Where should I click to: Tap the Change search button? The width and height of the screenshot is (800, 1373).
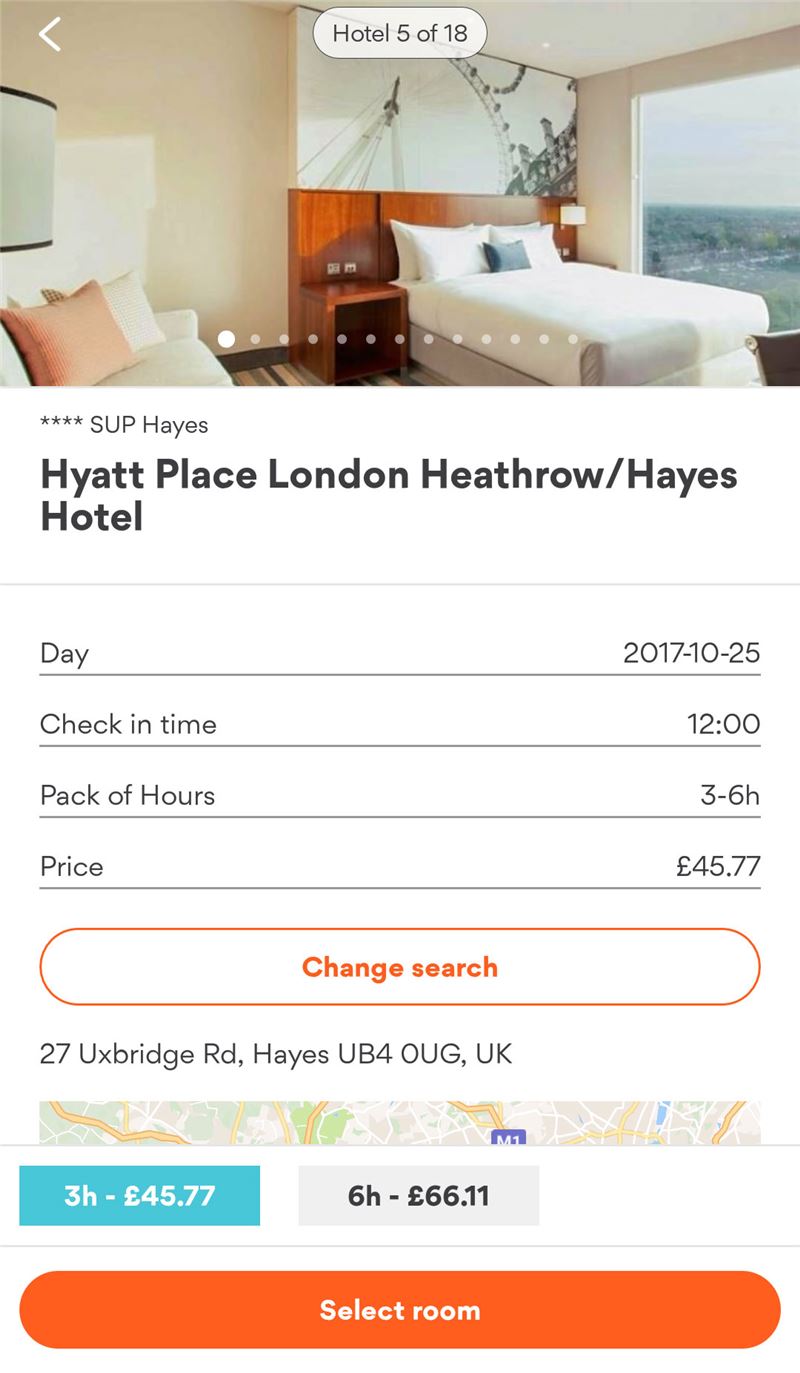pyautogui.click(x=400, y=967)
